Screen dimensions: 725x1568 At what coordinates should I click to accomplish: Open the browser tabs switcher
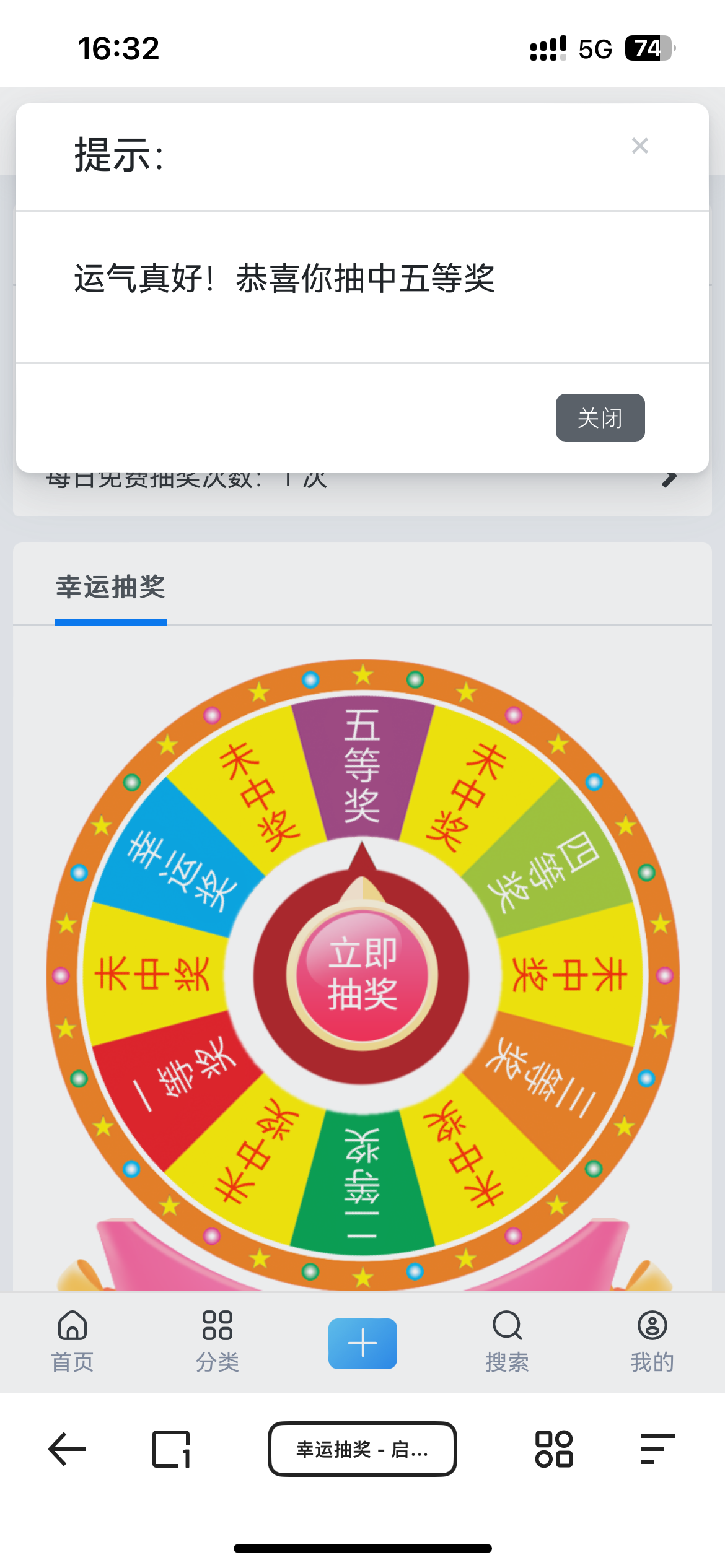pos(171,1449)
